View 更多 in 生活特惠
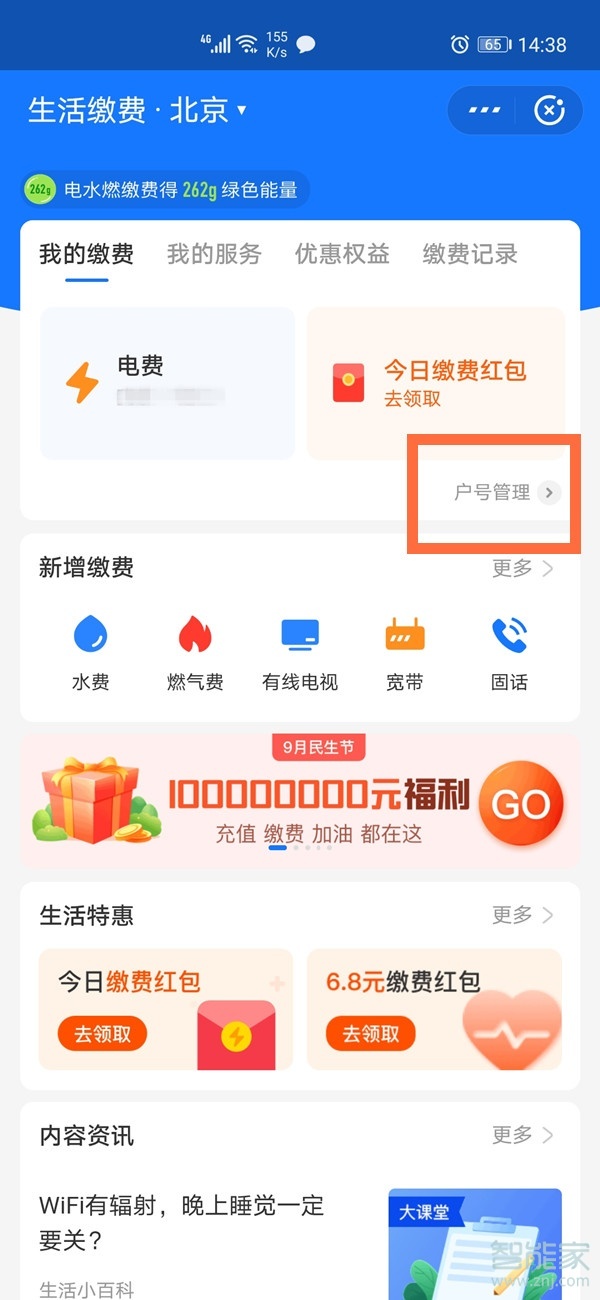 (522, 915)
